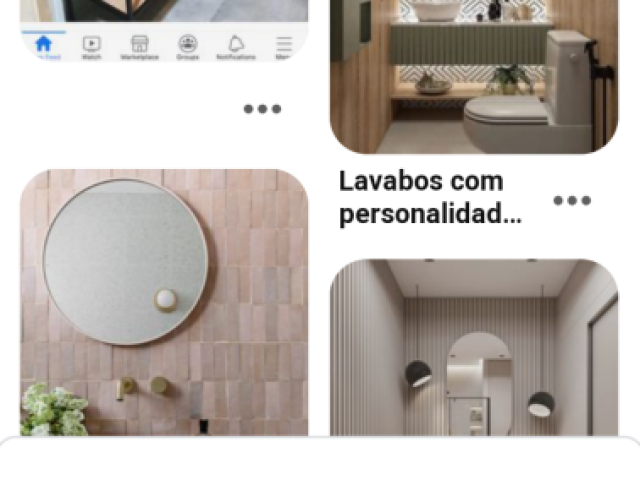Open options for the Facebook screenshot pin
Screen dimensions: 640x480
coord(262,109)
